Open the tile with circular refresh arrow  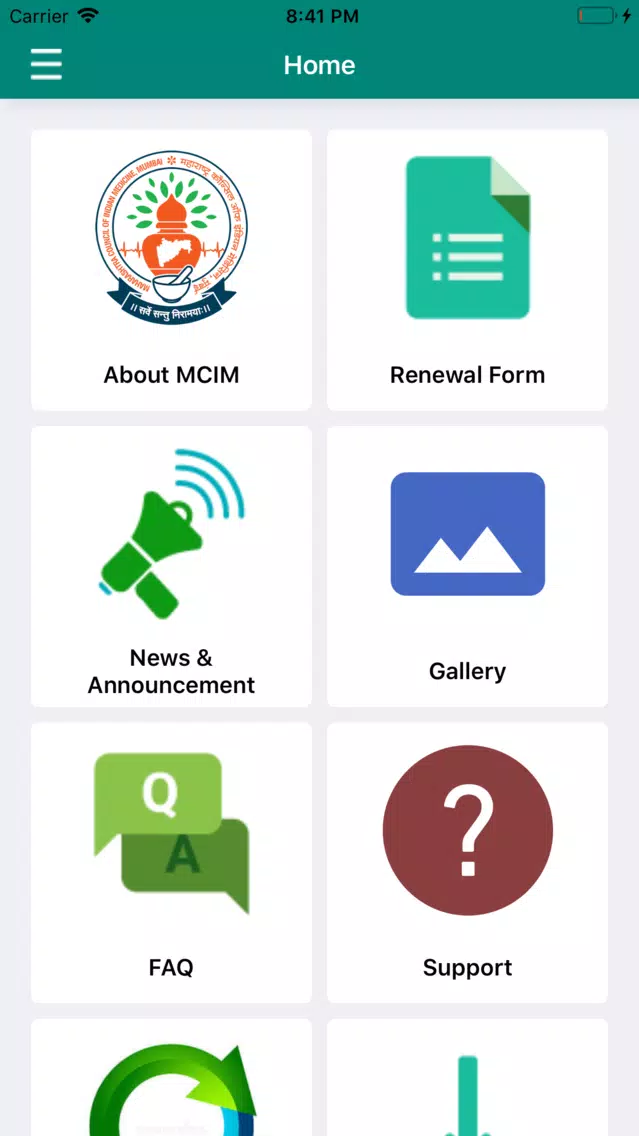click(x=171, y=1077)
